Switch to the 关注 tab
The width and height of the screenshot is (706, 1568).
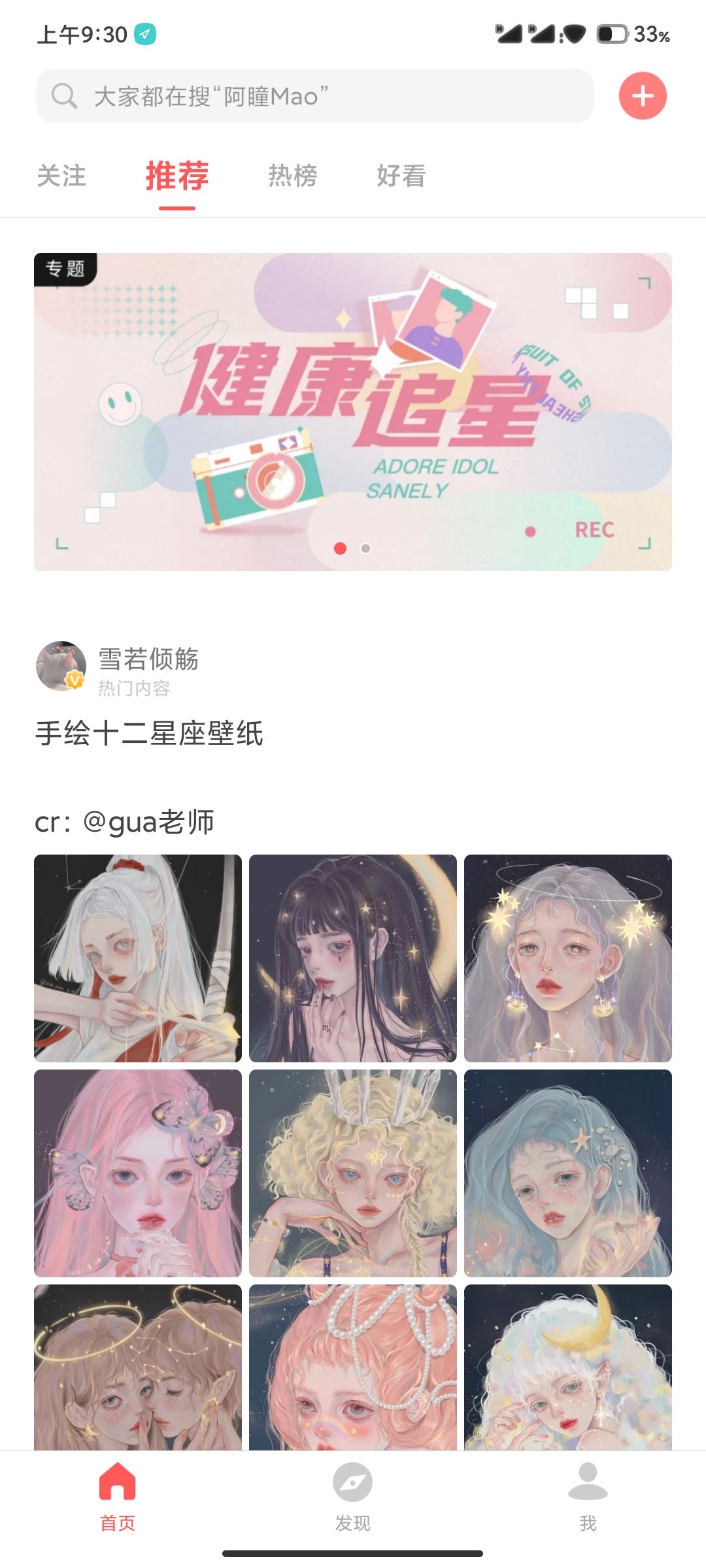61,176
